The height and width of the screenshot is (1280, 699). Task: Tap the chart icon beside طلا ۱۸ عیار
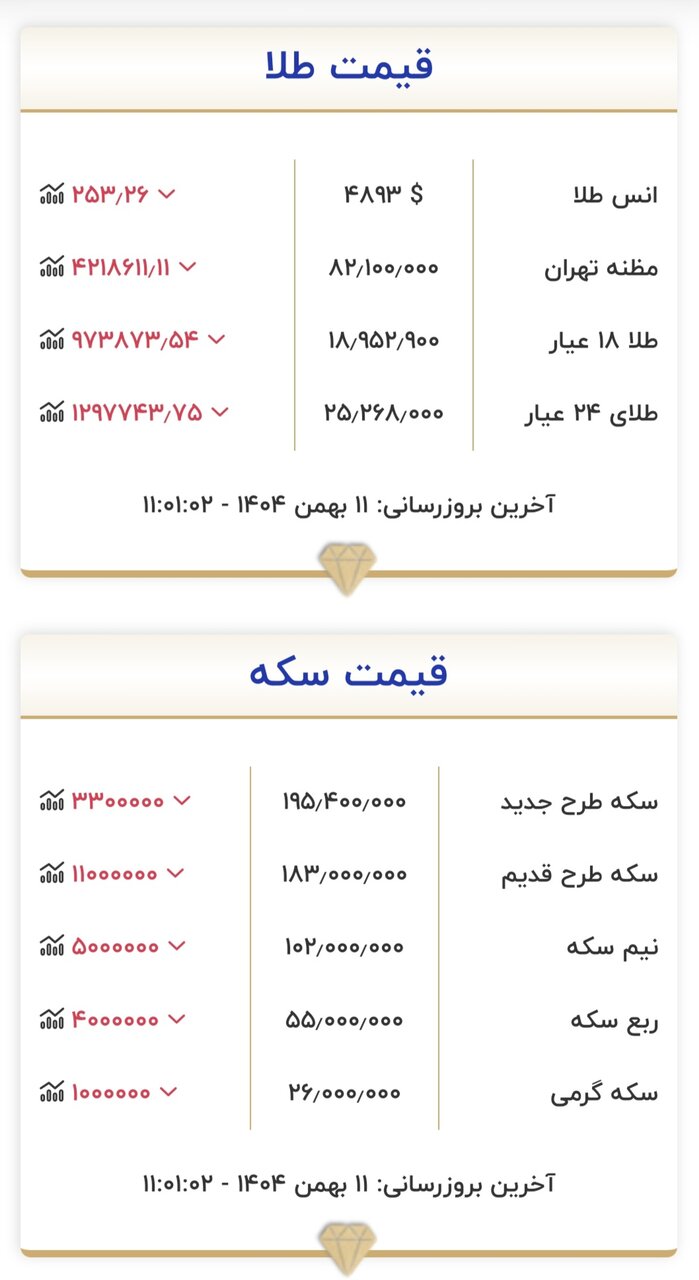pyautogui.click(x=52, y=339)
